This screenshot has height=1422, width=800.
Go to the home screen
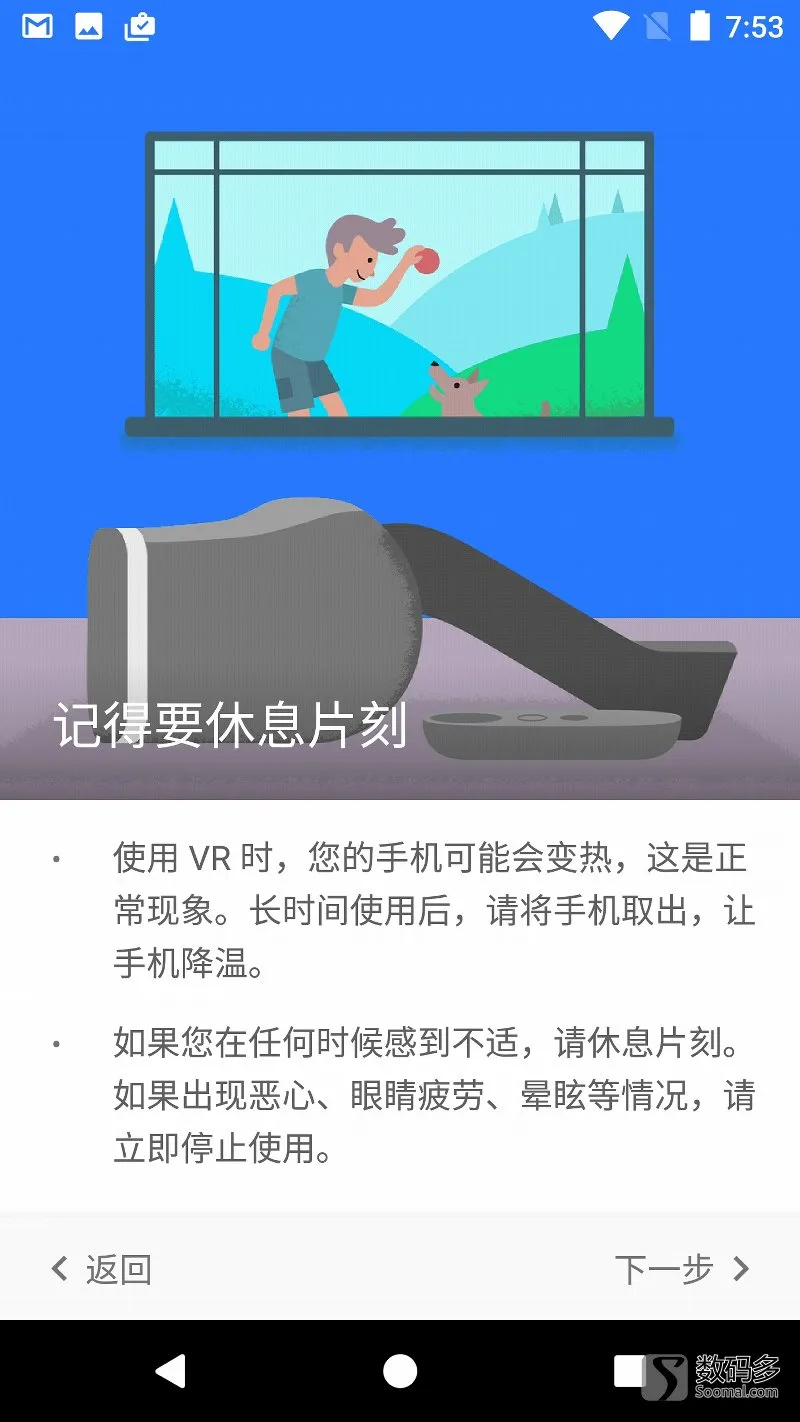pyautogui.click(x=400, y=1371)
